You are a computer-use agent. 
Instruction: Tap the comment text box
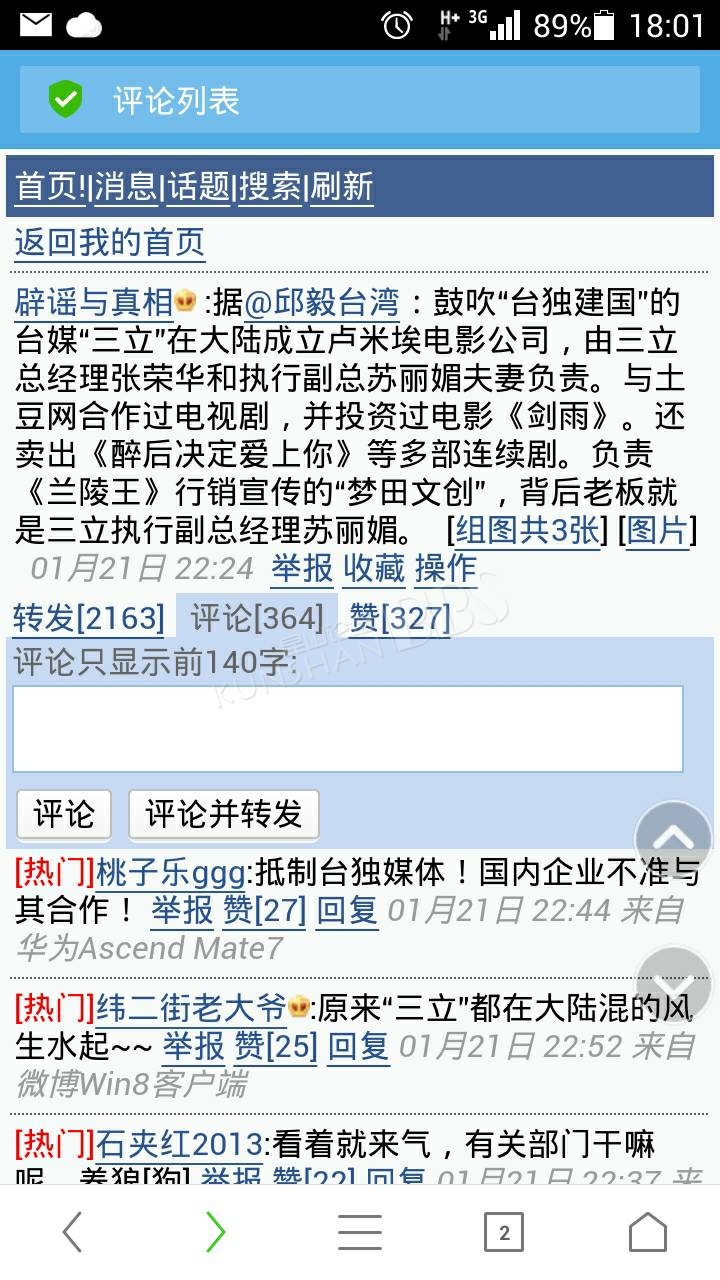coord(348,729)
